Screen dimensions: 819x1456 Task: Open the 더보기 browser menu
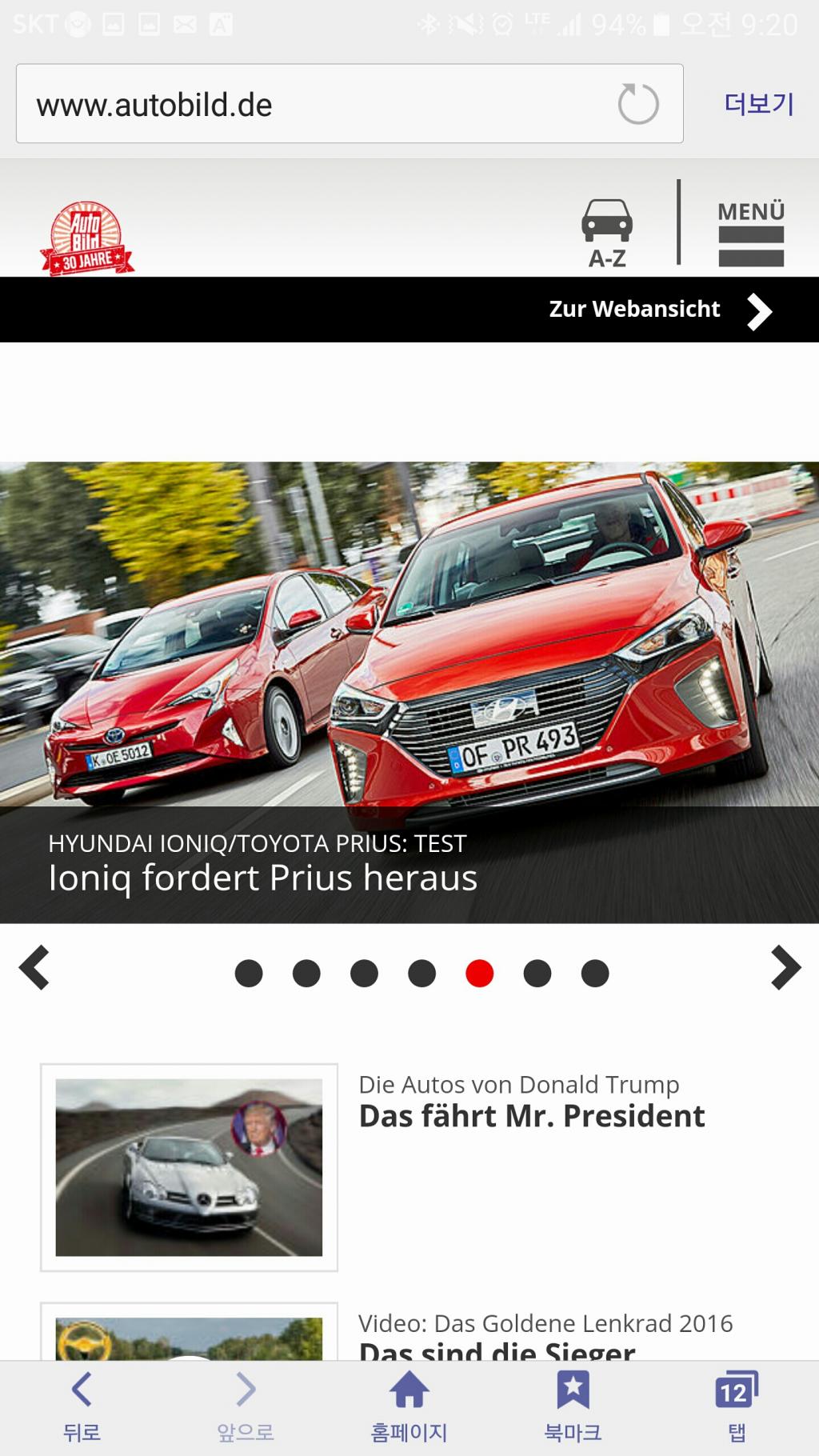point(758,104)
